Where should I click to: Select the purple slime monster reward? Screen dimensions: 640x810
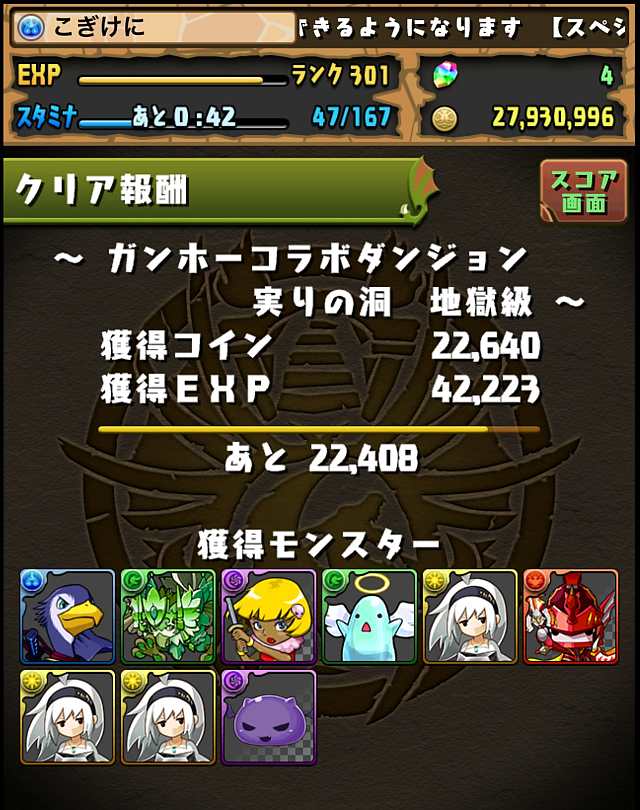tap(269, 717)
